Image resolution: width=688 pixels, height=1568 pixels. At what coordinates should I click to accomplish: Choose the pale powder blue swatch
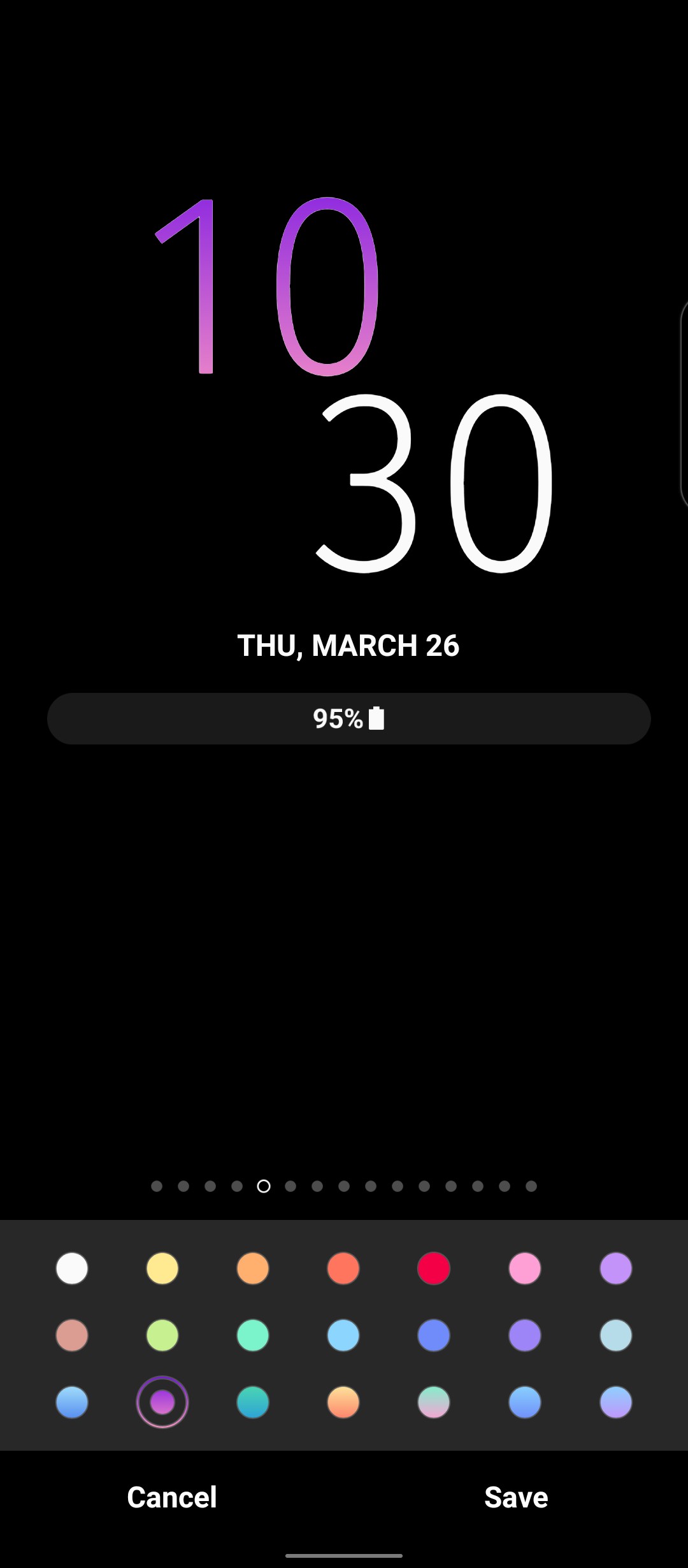(x=616, y=1335)
